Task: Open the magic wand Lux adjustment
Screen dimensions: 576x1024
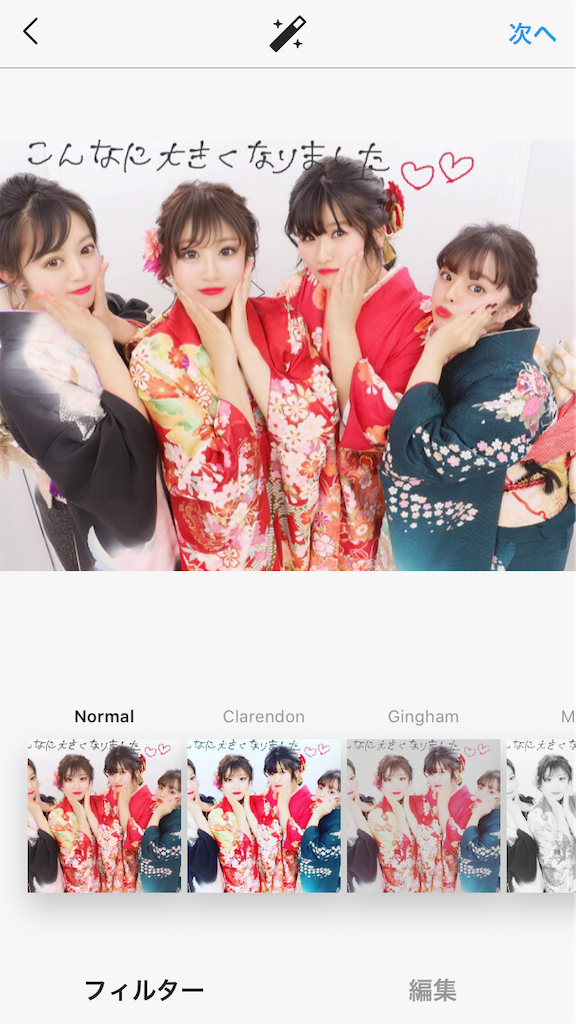Action: (287, 33)
